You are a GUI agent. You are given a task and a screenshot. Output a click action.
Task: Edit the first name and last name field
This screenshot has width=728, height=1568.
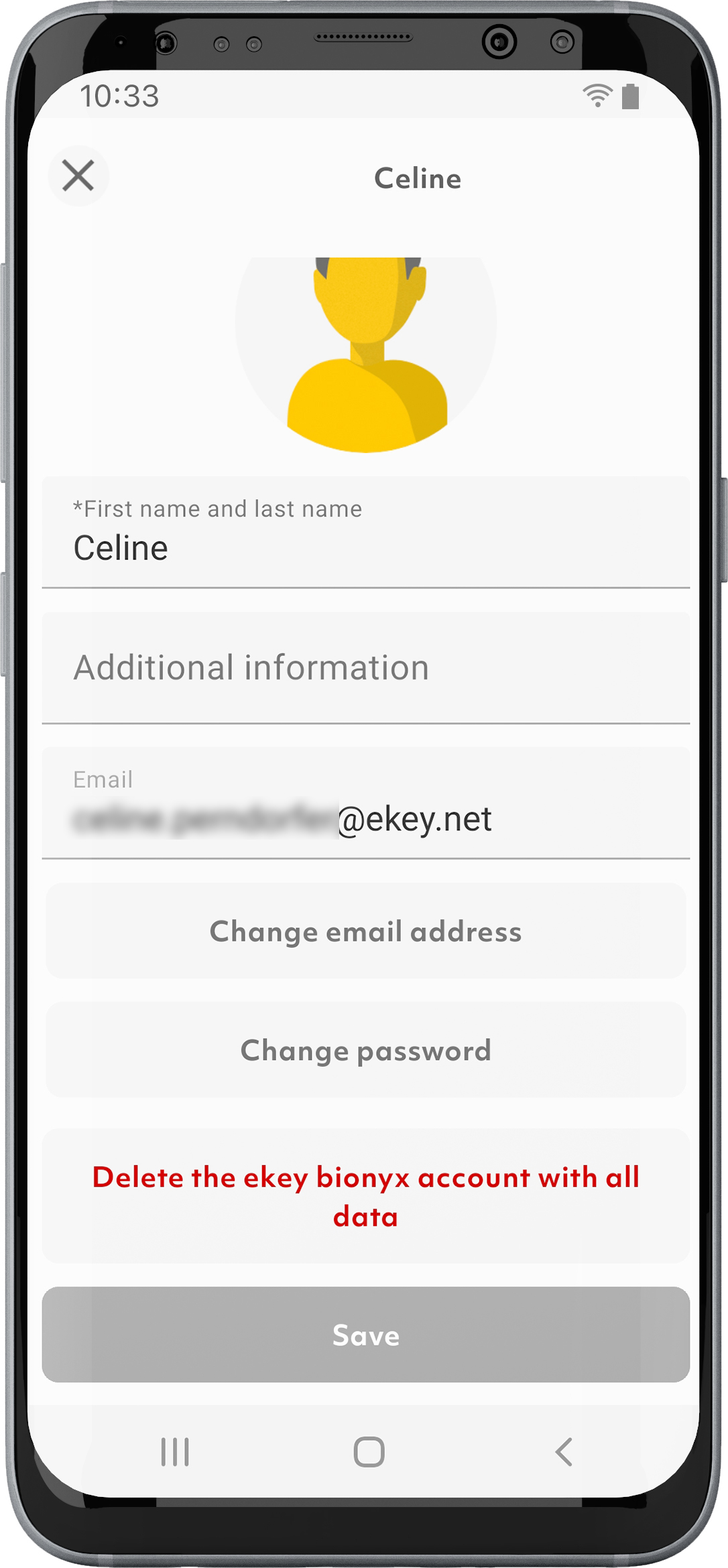click(x=366, y=532)
